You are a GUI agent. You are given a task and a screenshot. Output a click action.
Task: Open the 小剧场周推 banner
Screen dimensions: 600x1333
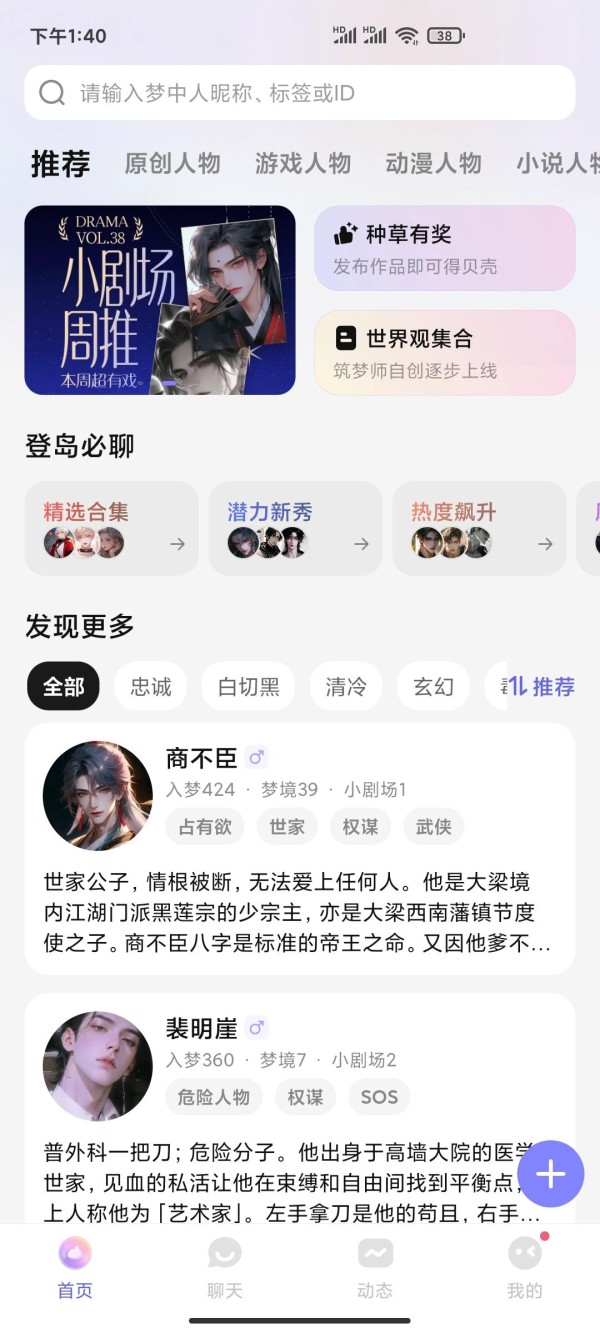pyautogui.click(x=160, y=300)
